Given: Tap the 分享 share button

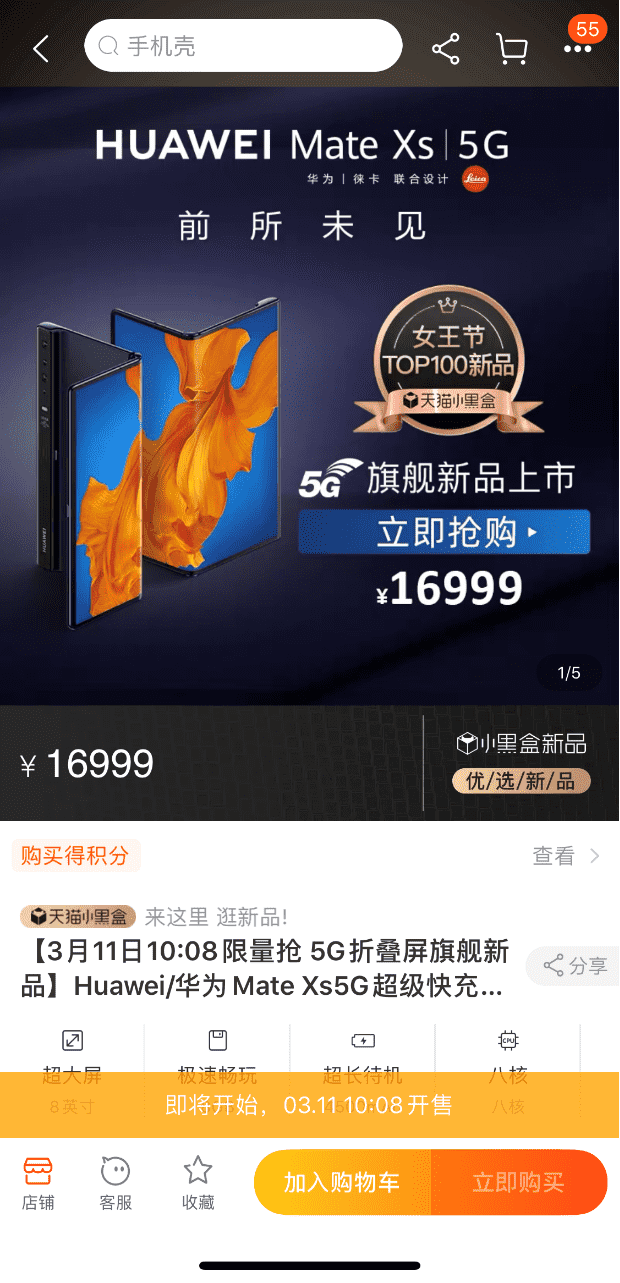Looking at the screenshot, I should pos(575,965).
